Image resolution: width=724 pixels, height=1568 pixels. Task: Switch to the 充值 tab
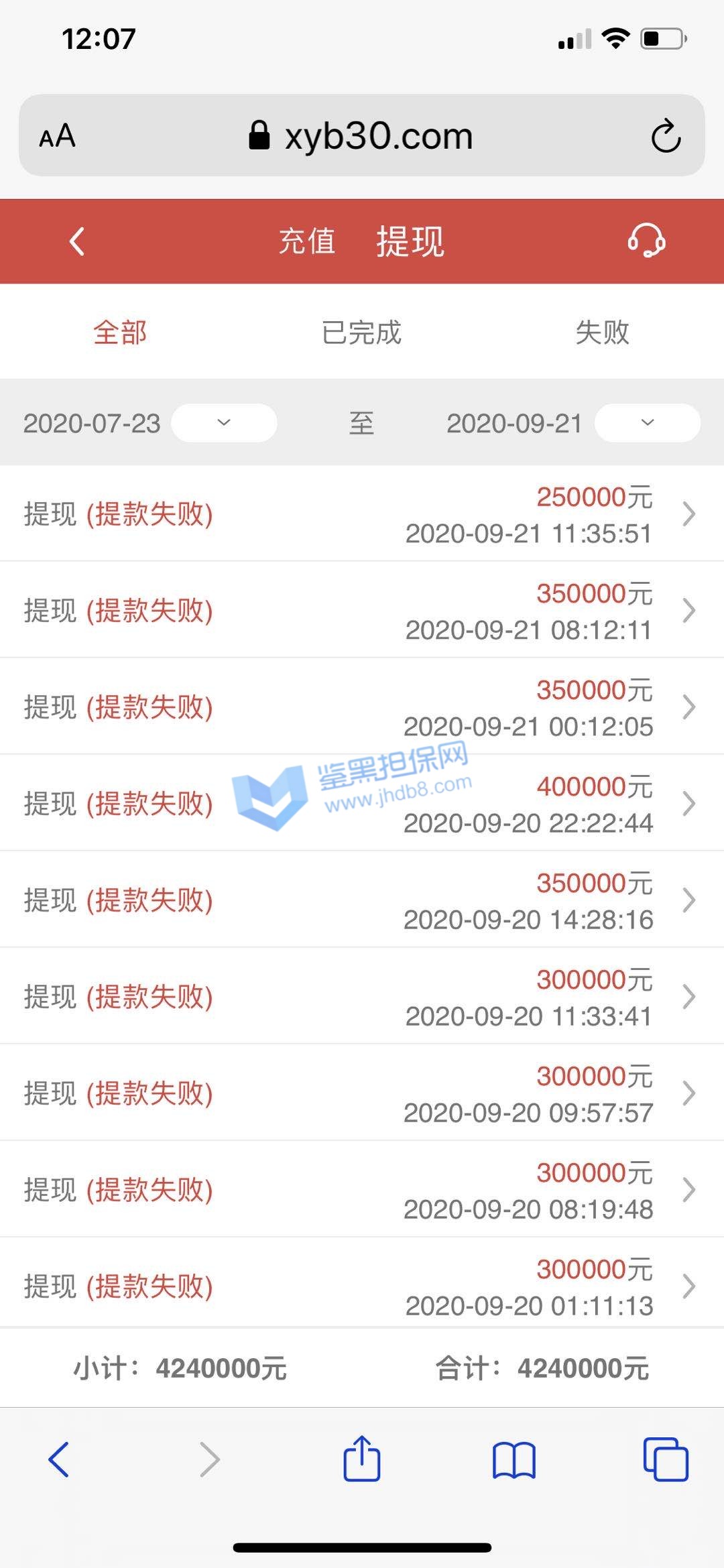[307, 241]
